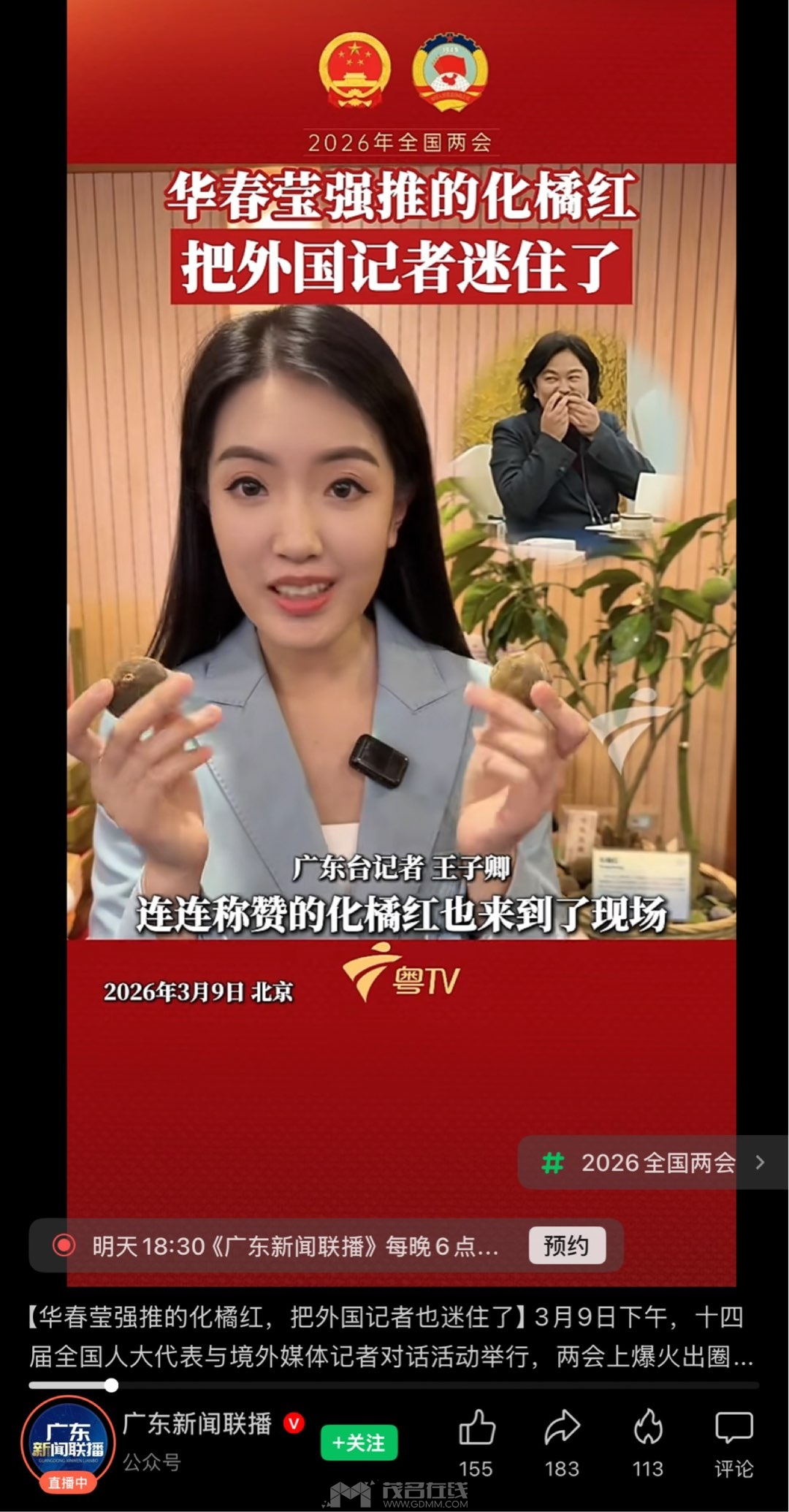Follow 广东新闻联播 with the +关注 button

(359, 1443)
